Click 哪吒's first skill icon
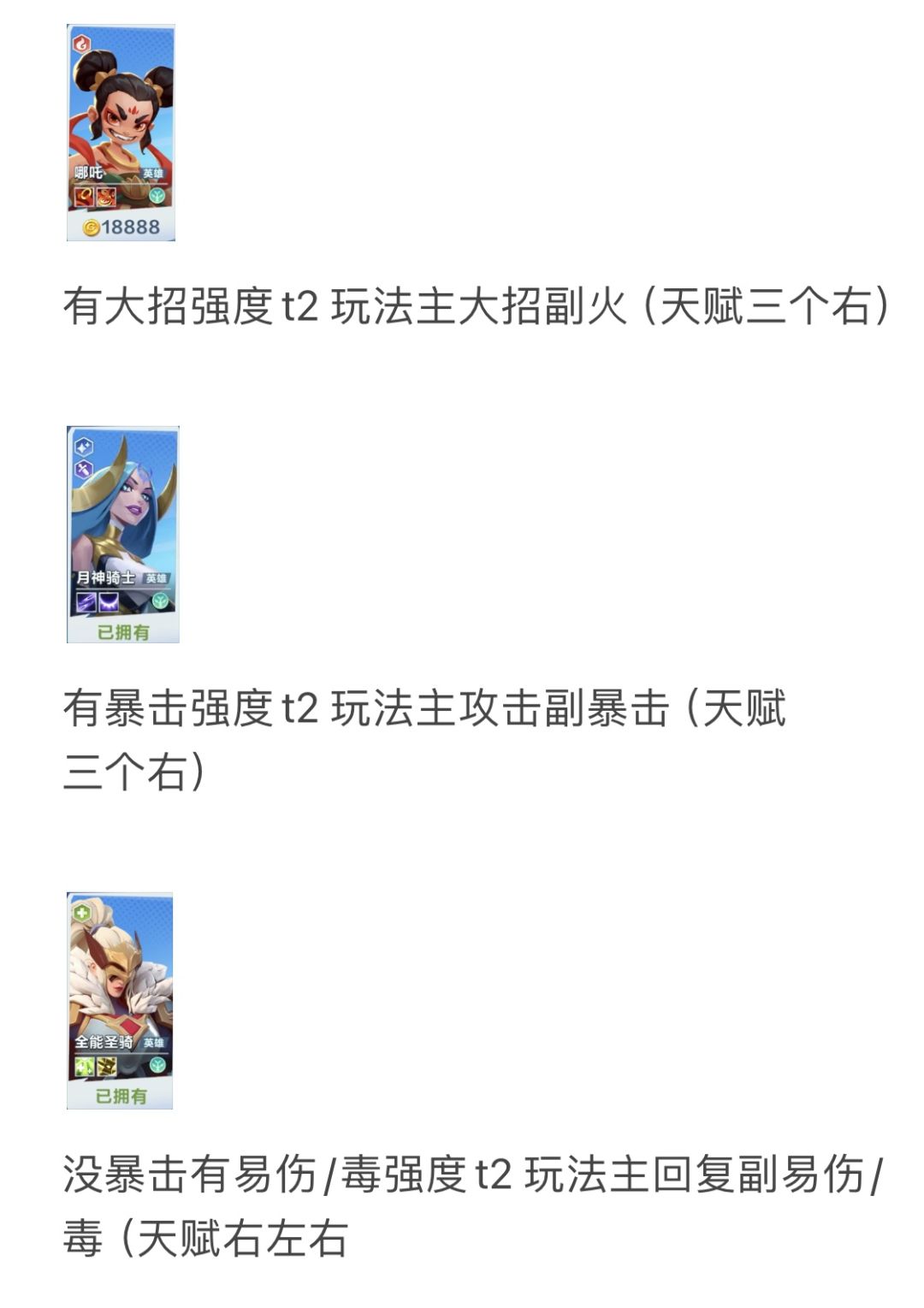Screen dimensions: 924x1308 coord(85,198)
